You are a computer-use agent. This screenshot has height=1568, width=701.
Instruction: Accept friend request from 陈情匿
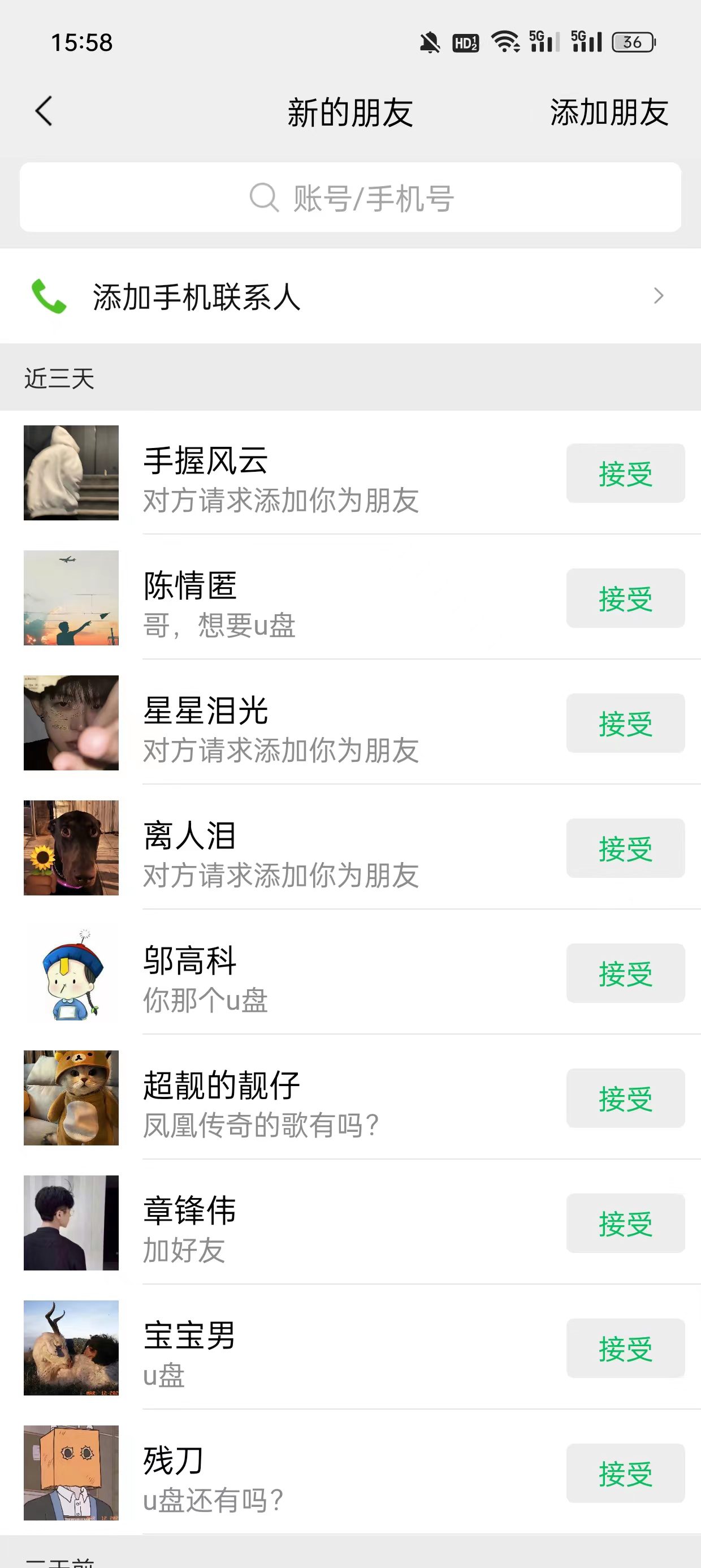625,598
